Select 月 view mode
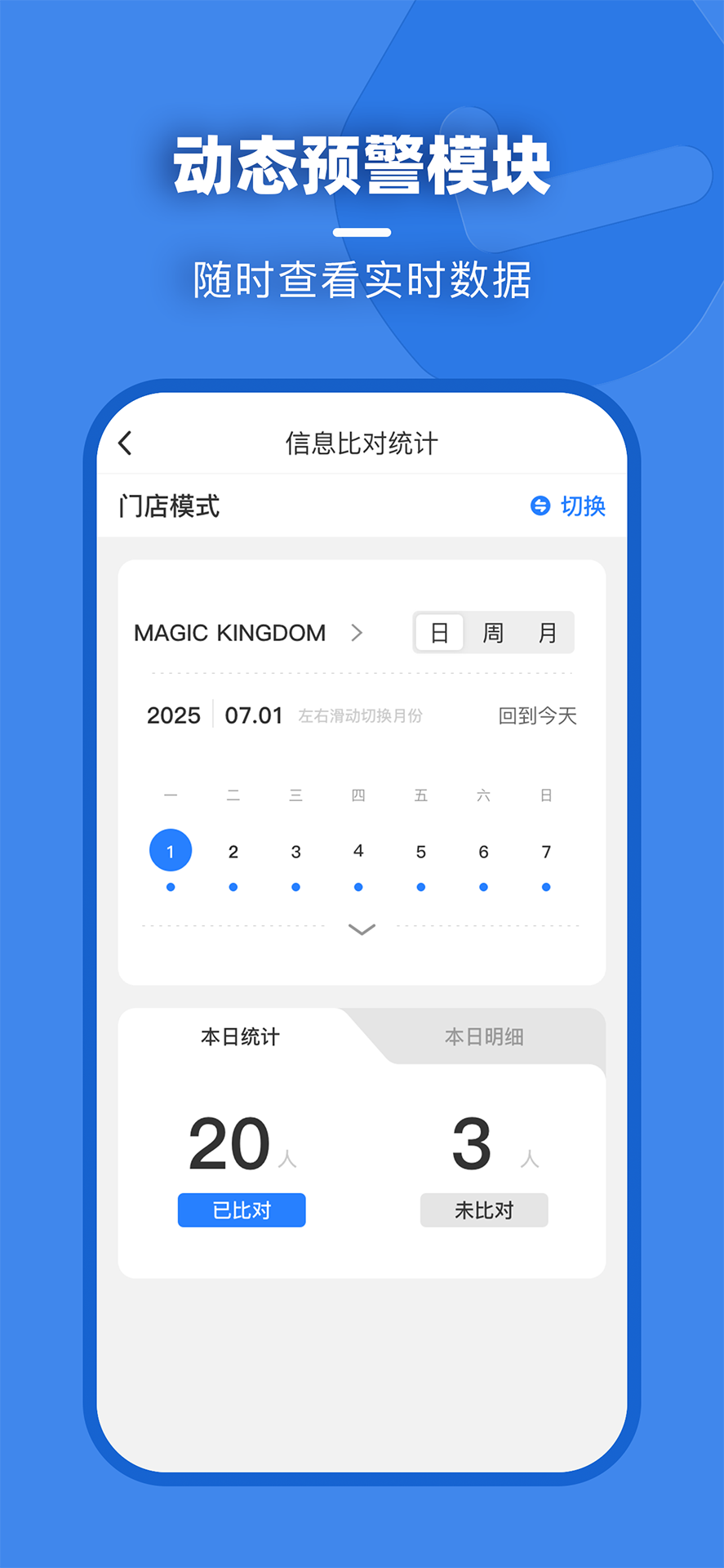Viewport: 724px width, 1568px height. click(547, 632)
